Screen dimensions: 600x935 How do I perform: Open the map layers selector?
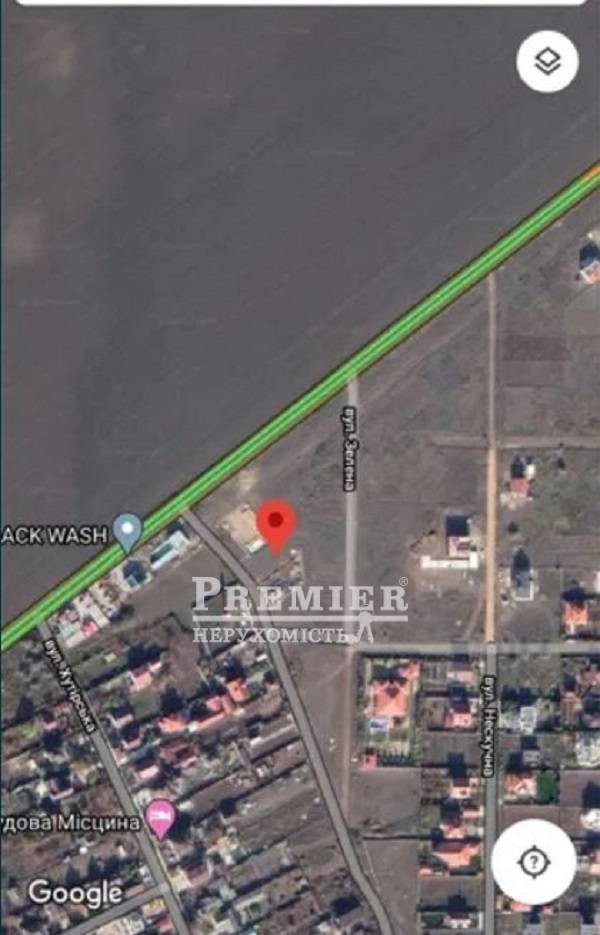[547, 62]
